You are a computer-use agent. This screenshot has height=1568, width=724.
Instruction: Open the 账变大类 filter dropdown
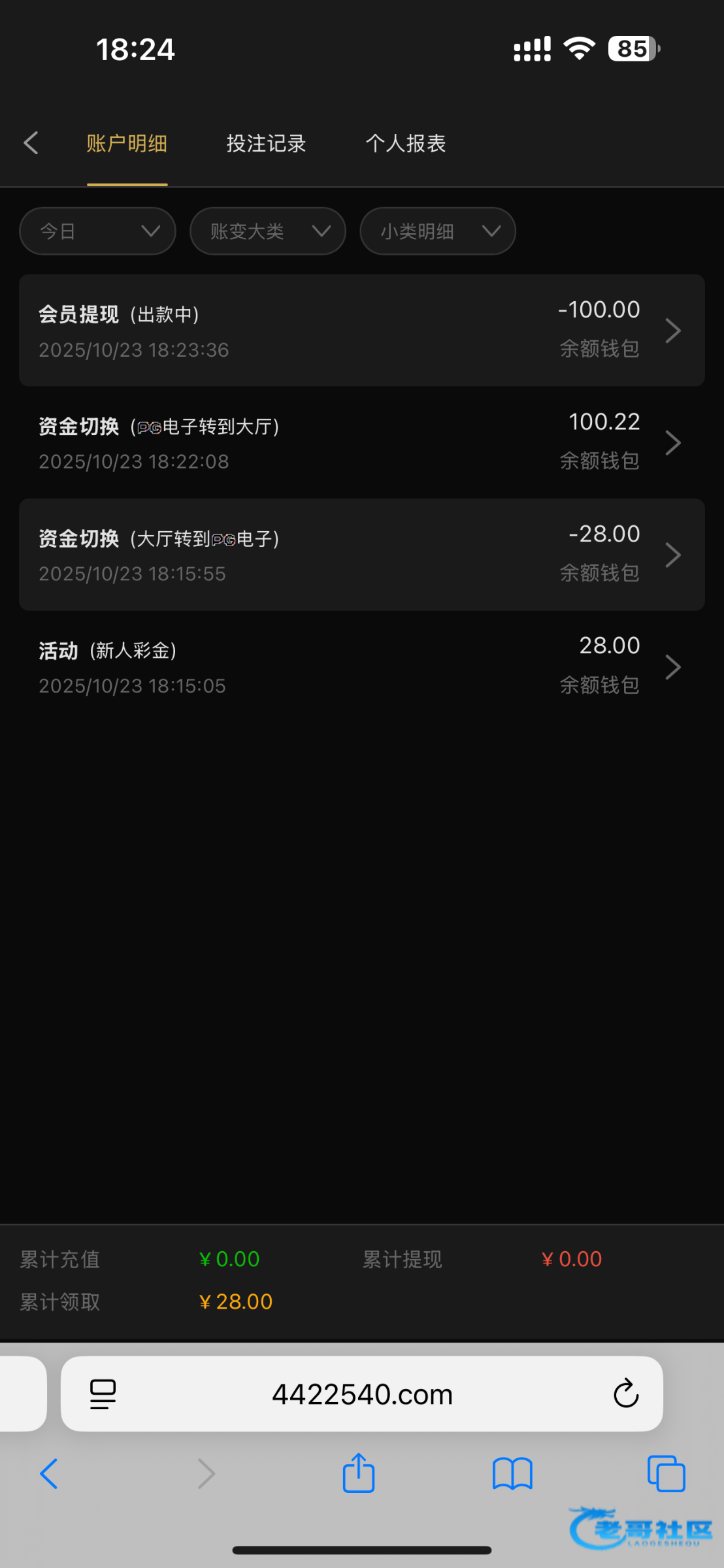[x=267, y=231]
